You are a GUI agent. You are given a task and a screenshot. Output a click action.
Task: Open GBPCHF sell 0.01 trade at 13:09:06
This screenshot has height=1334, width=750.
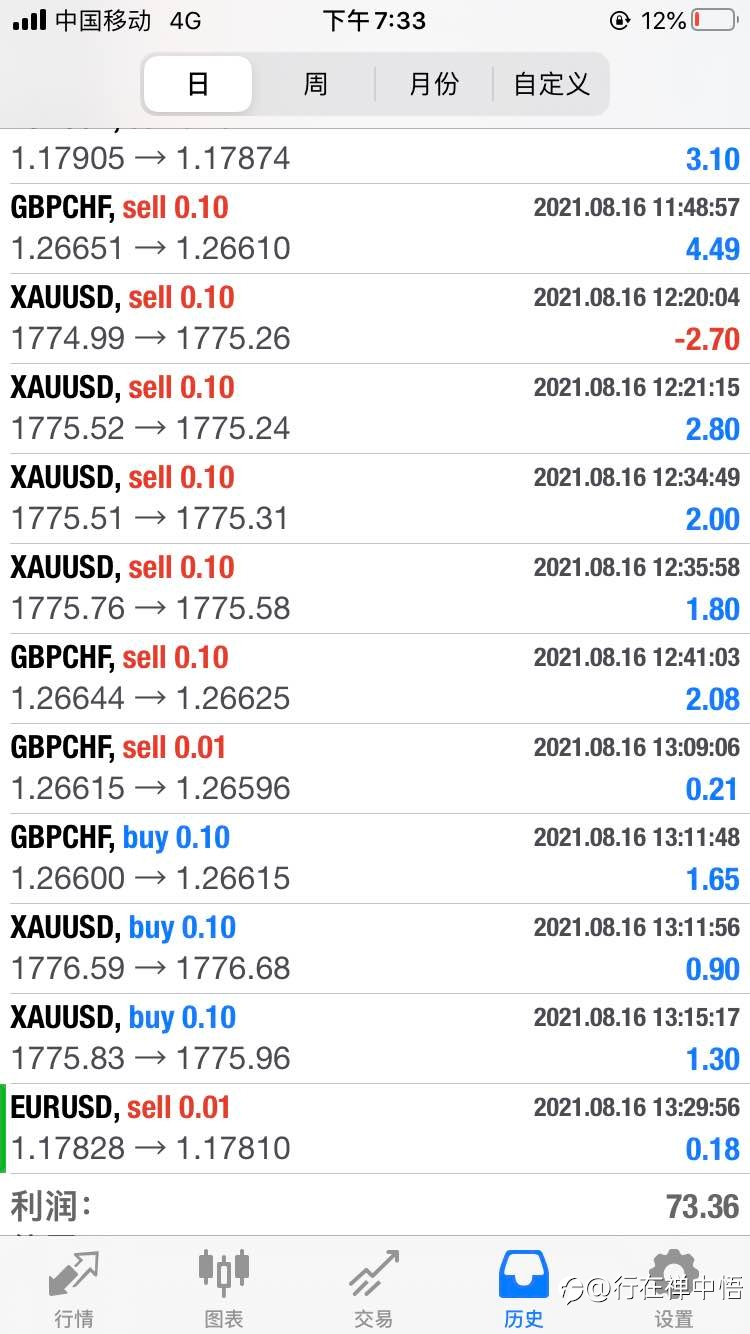click(375, 769)
